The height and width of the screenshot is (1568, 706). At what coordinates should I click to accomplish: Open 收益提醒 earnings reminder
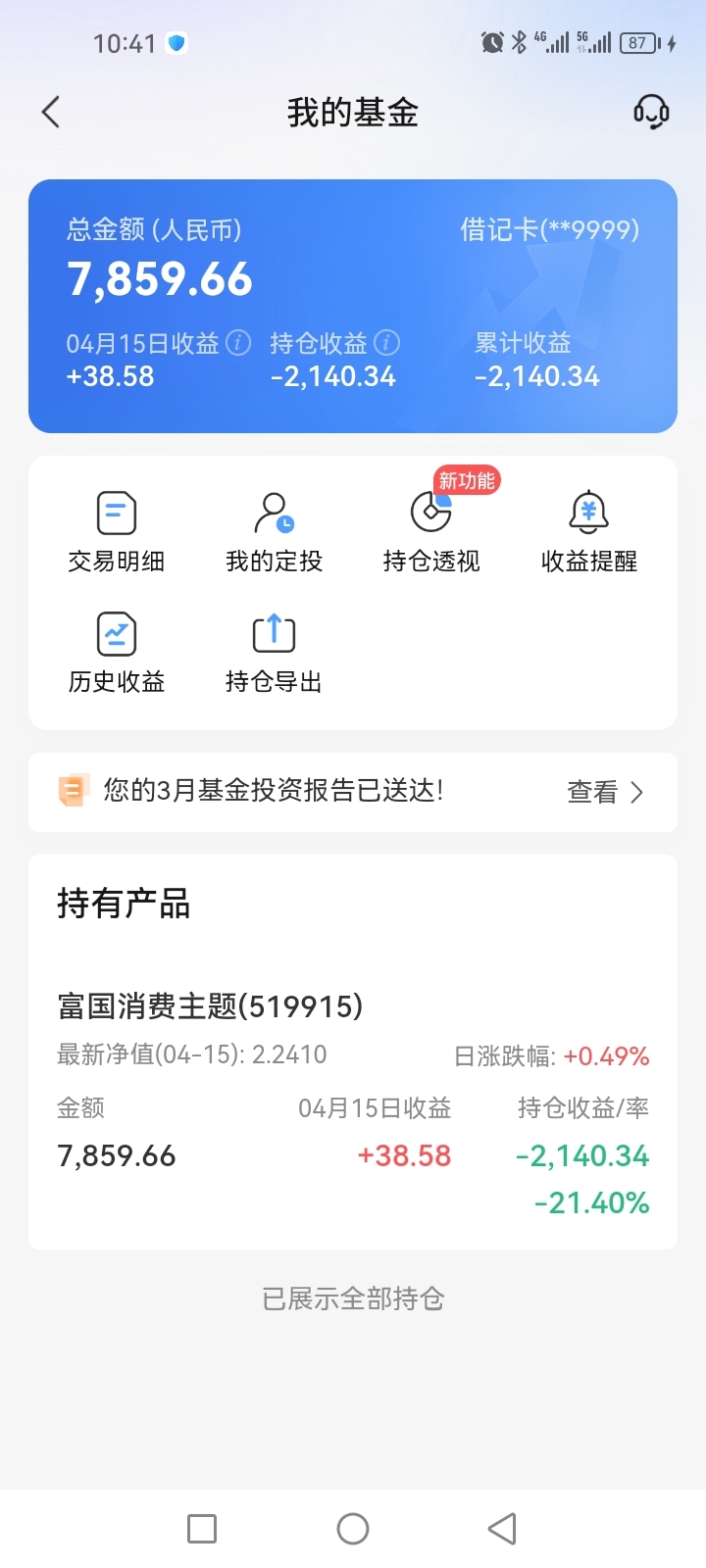[x=589, y=532]
